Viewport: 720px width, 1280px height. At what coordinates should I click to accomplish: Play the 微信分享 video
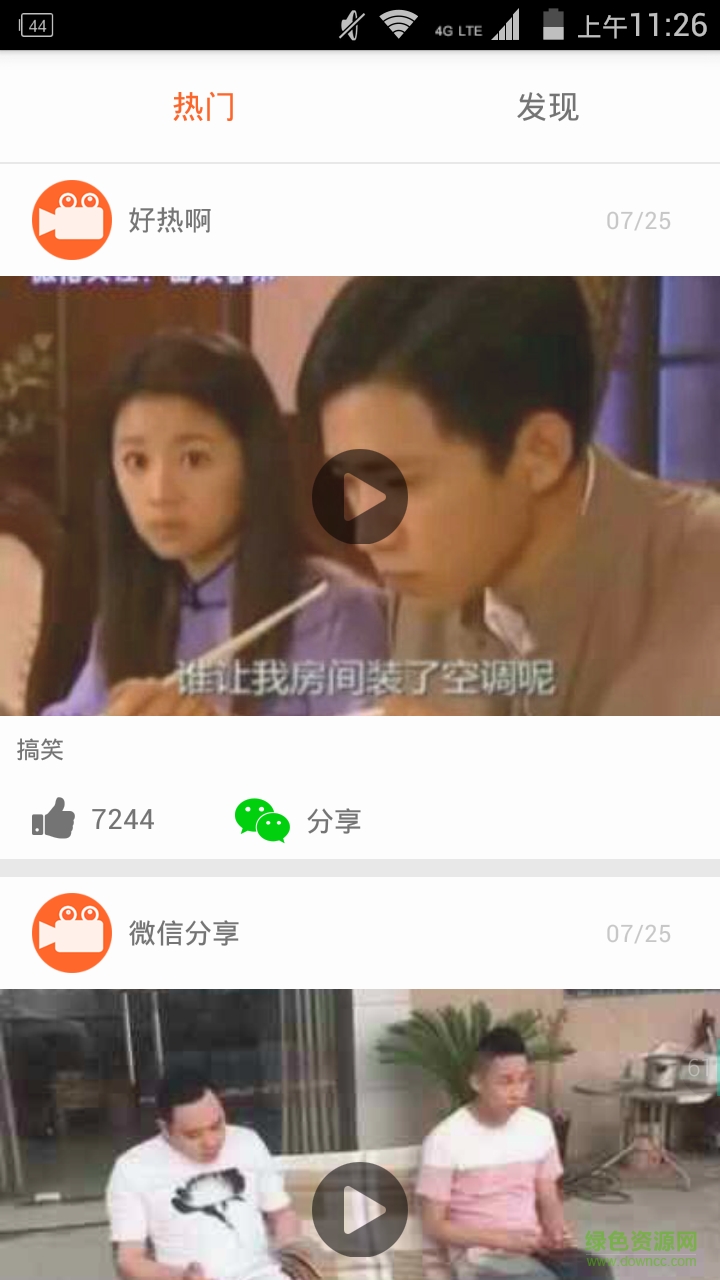360,1210
